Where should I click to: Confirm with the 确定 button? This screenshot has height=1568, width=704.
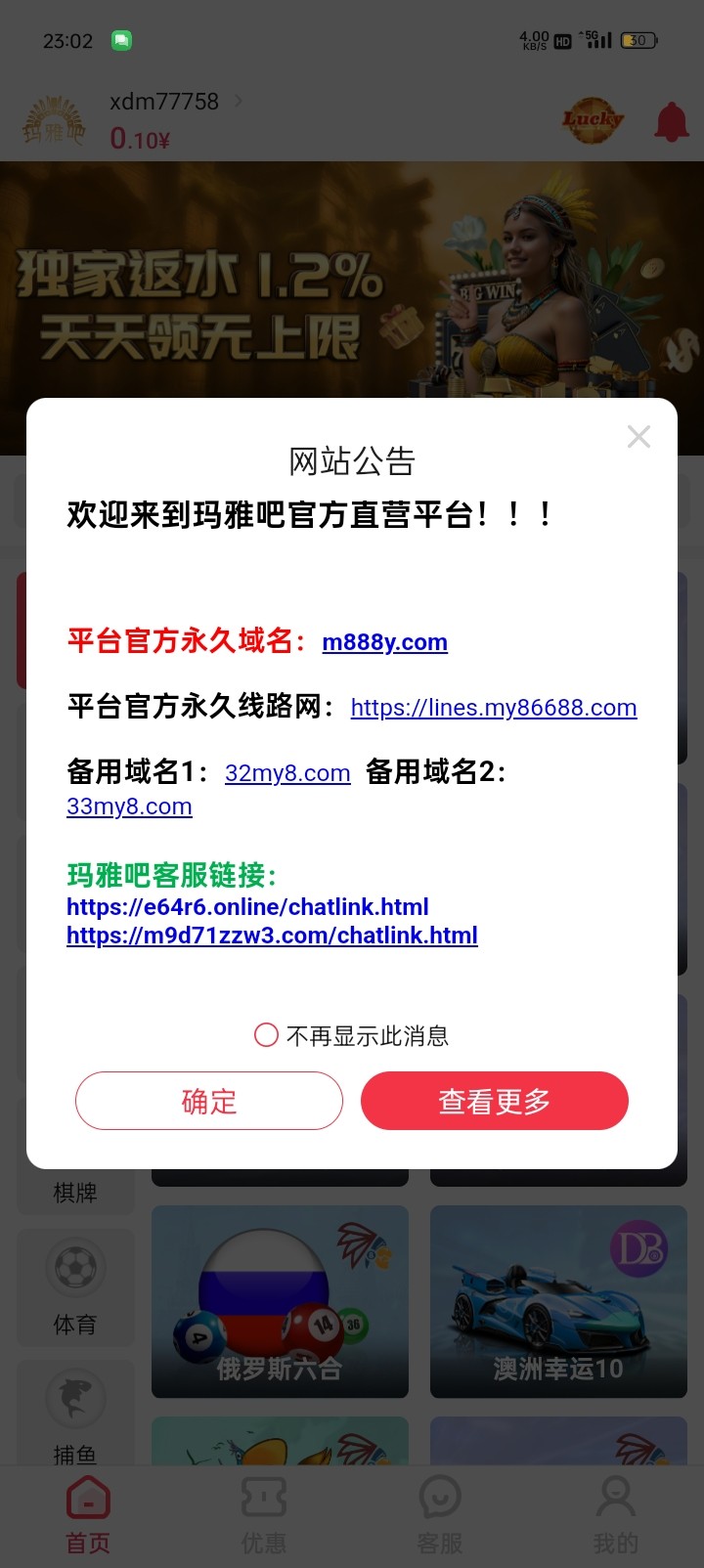pos(209,1101)
